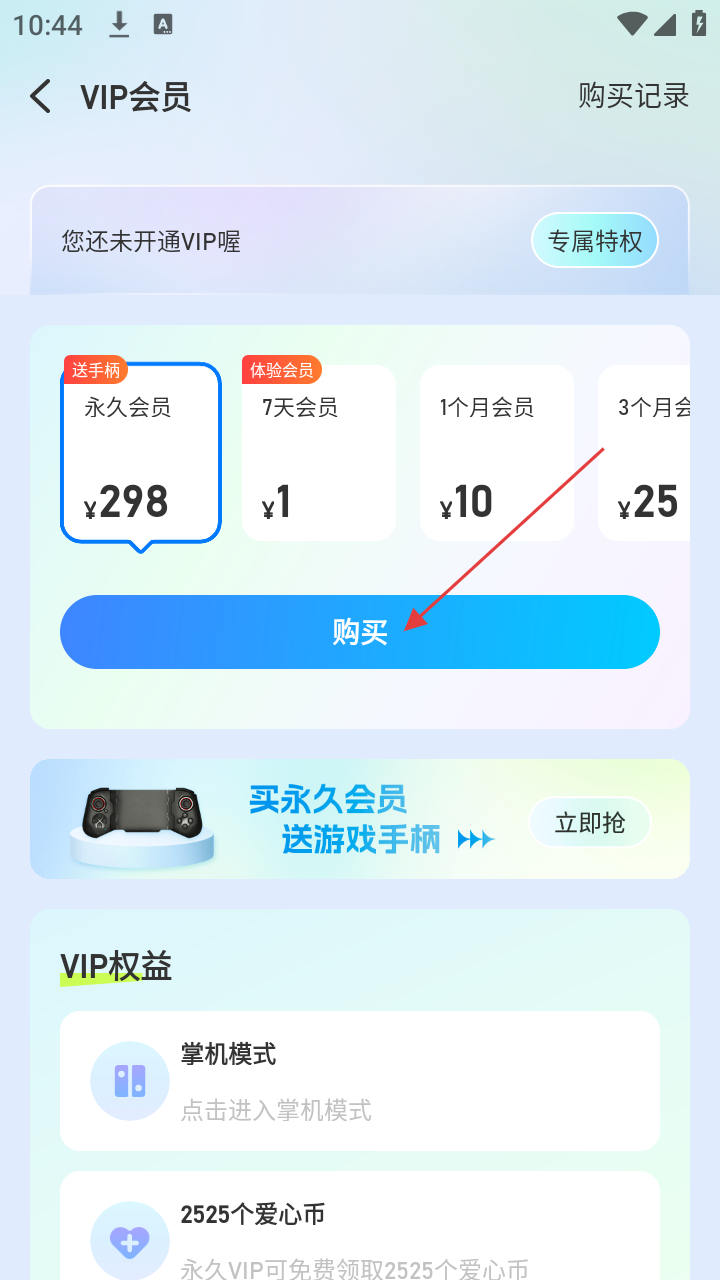Tap the 专属特权 button

pos(594,241)
